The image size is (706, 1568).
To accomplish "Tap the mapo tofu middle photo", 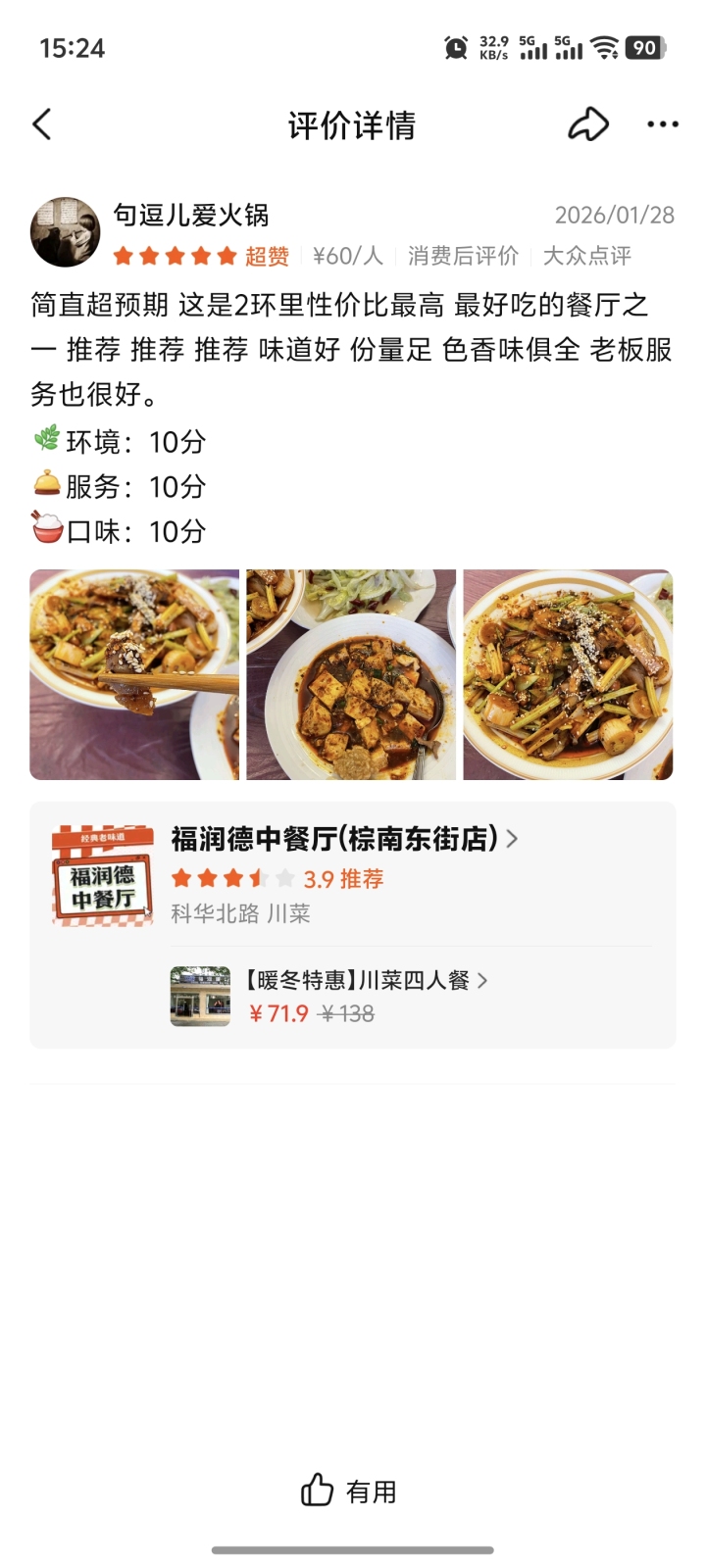I will (351, 673).
